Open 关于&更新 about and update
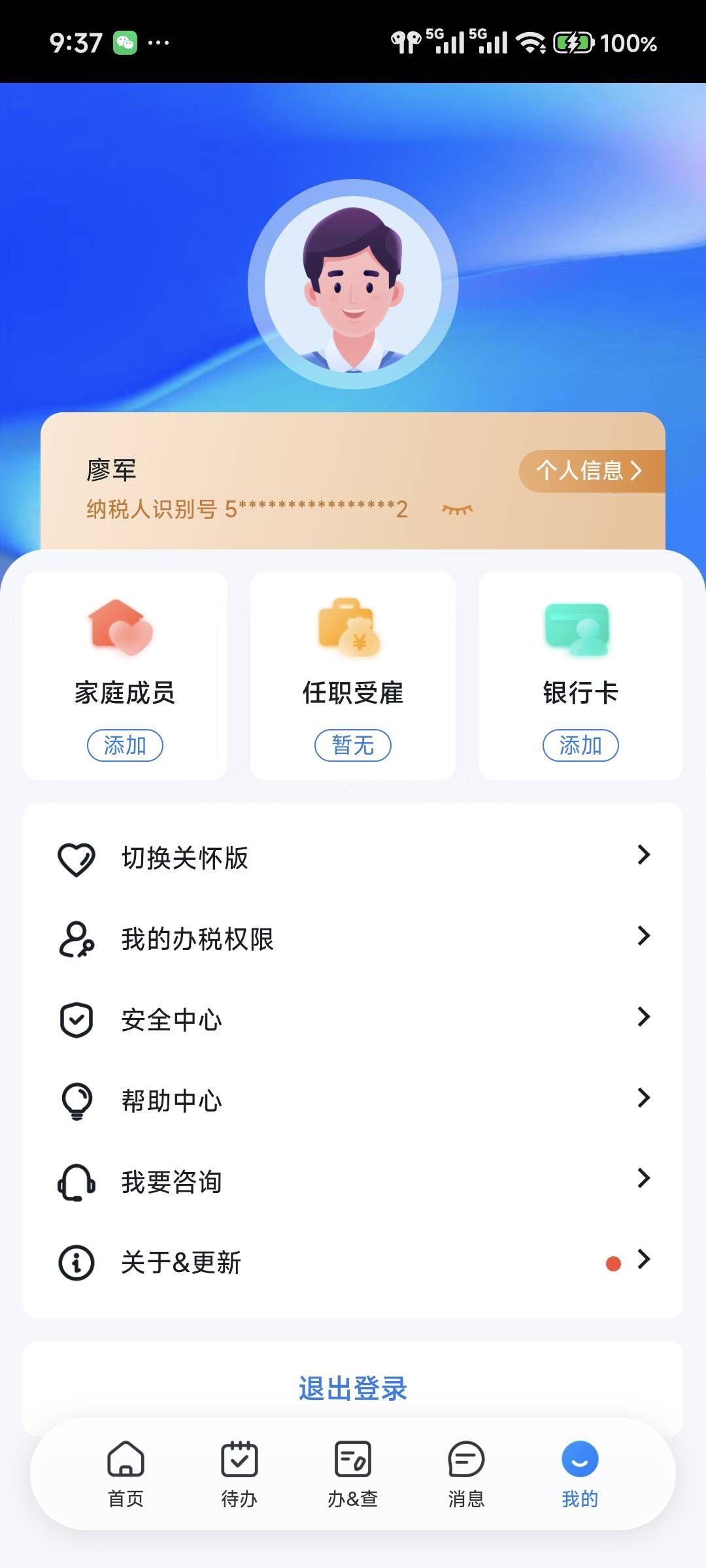Screen dimensions: 706x1568 pos(353,1262)
